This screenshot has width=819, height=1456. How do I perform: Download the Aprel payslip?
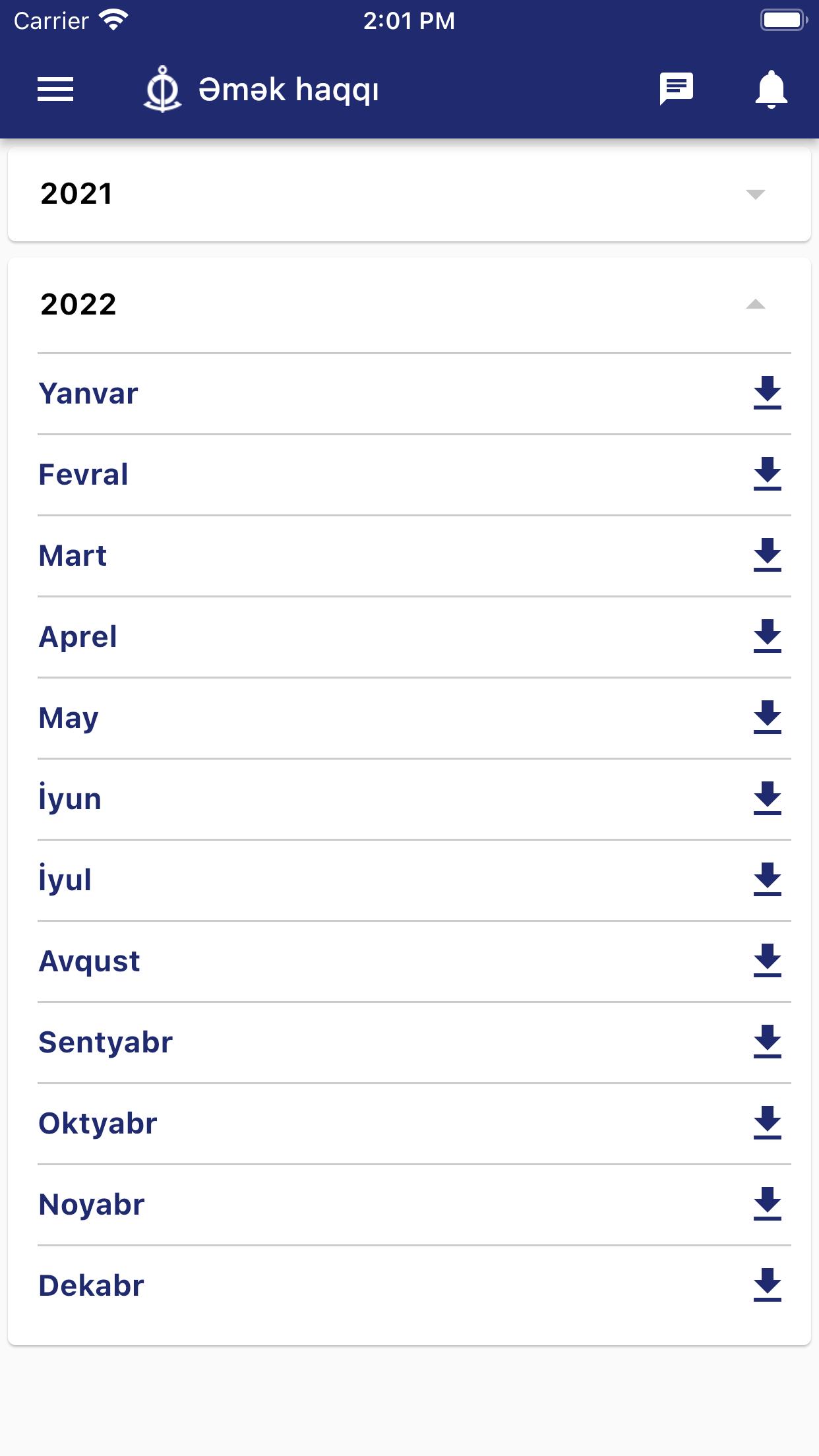(x=768, y=636)
